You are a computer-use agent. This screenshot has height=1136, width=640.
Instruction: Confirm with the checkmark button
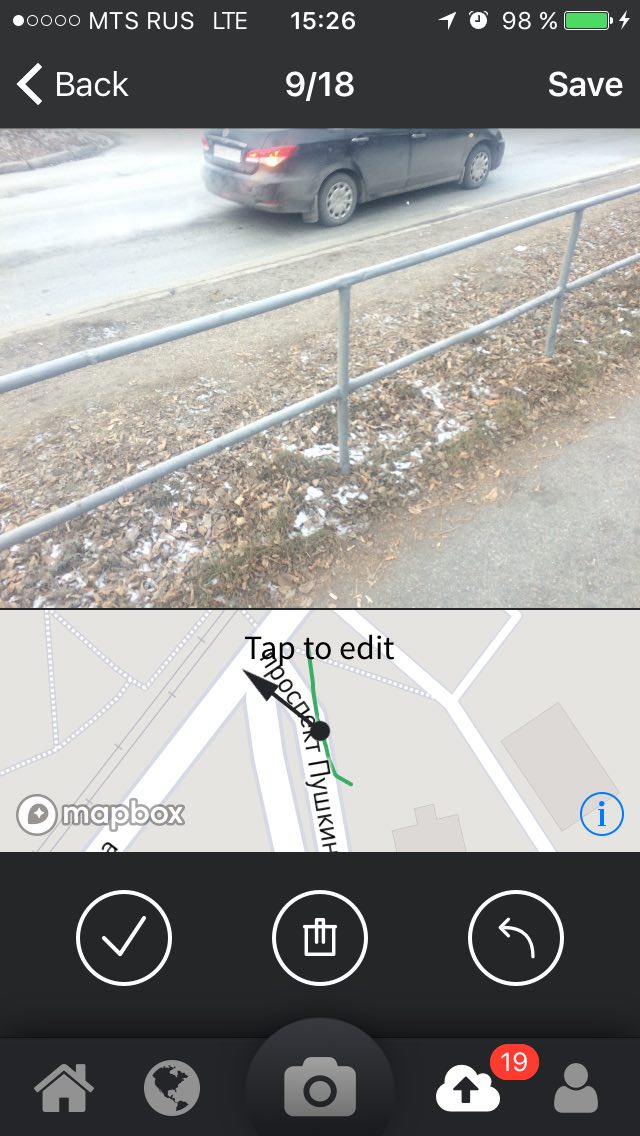124,937
